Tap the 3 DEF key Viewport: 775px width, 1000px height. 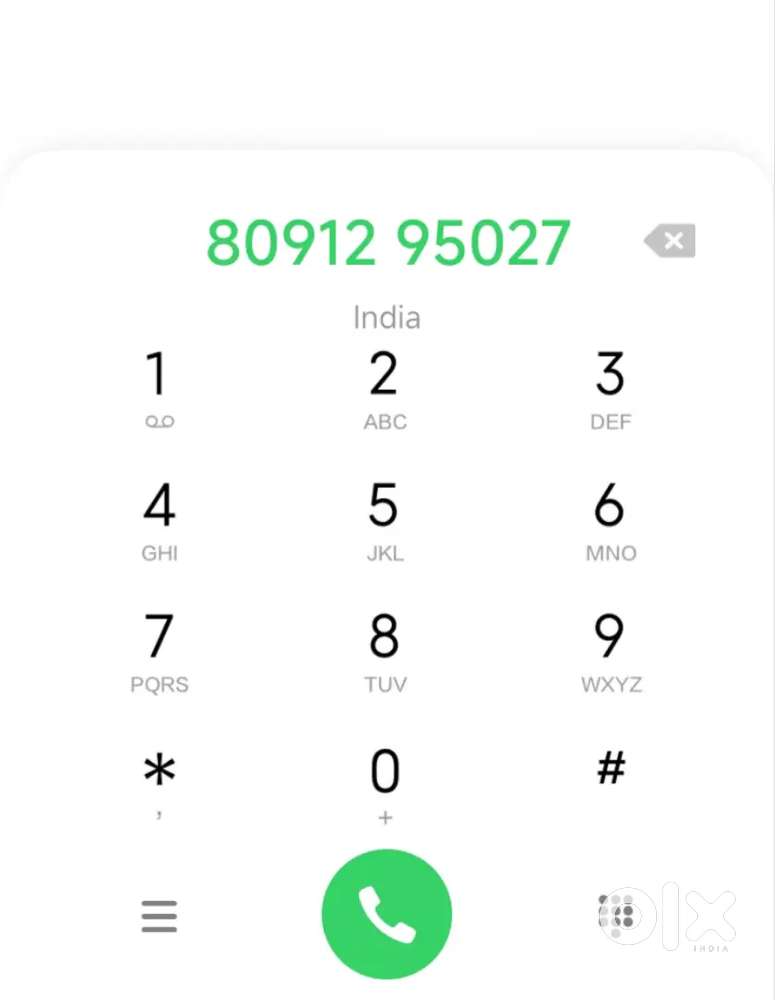tap(610, 390)
